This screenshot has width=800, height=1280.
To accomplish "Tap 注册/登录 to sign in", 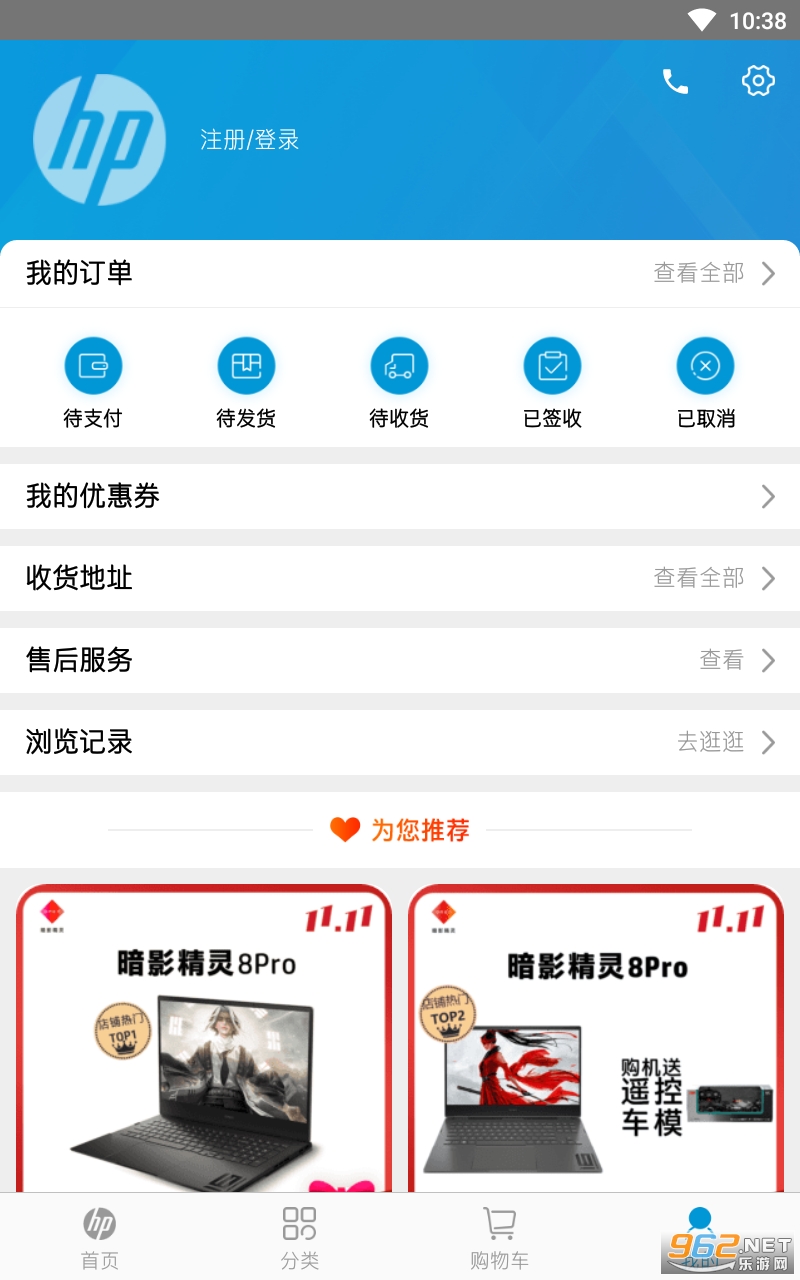I will tap(250, 140).
